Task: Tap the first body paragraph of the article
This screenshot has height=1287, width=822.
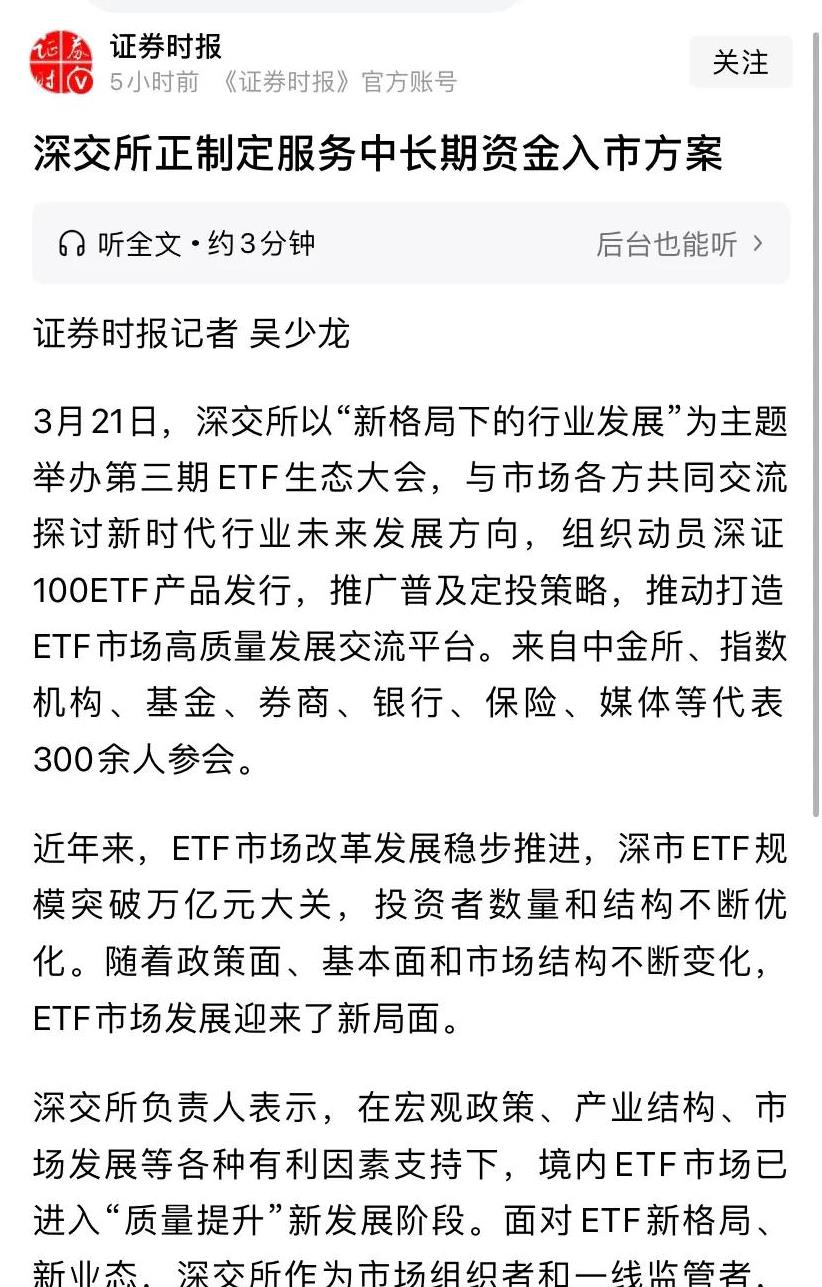Action: click(x=400, y=590)
